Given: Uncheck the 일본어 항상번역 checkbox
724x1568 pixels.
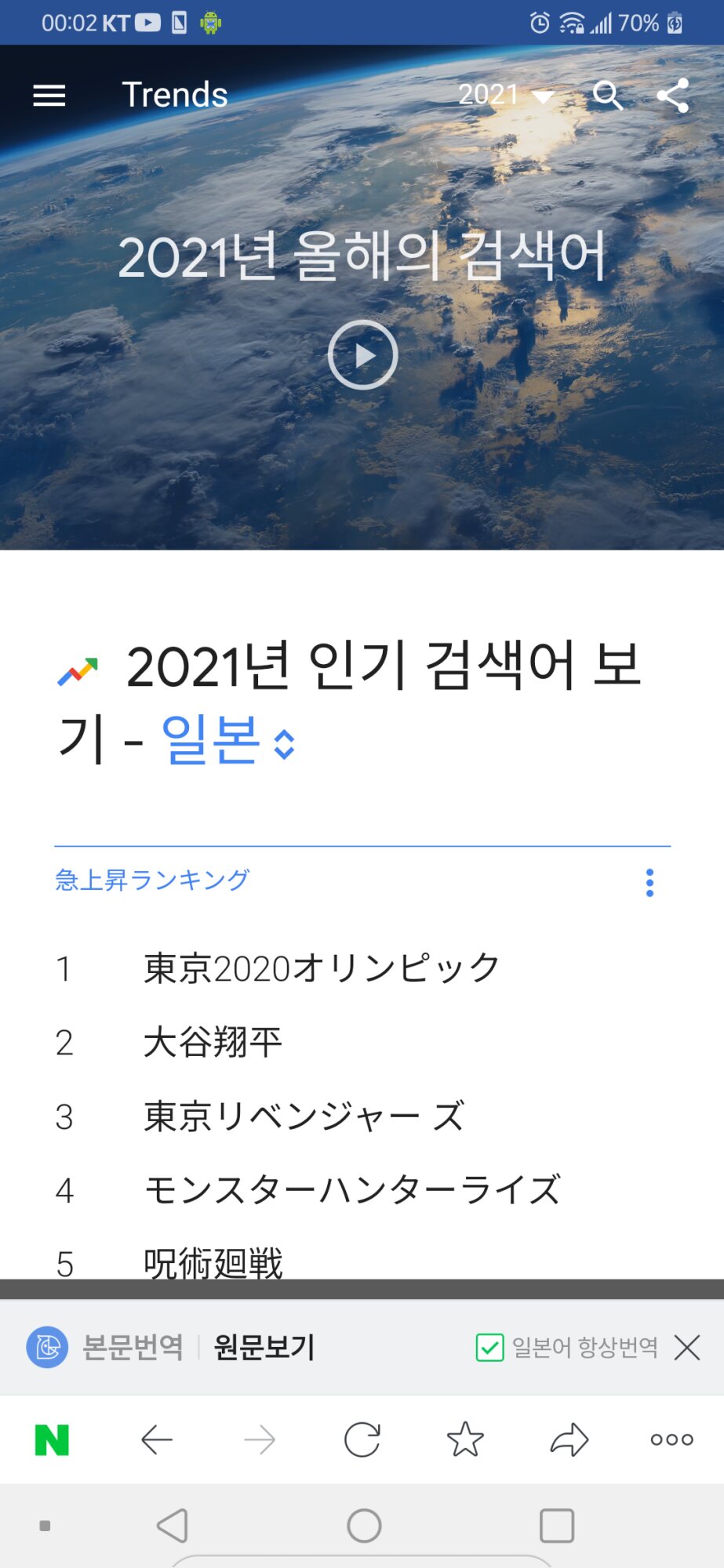Looking at the screenshot, I should [490, 1348].
